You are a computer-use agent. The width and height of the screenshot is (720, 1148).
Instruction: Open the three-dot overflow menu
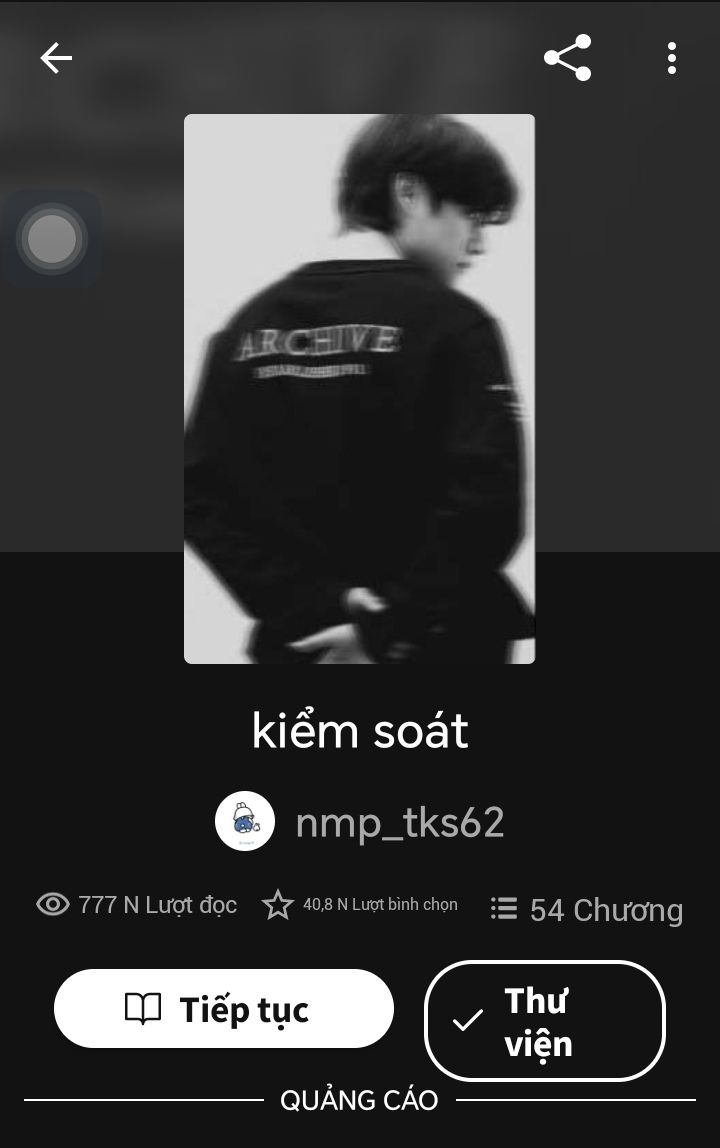click(x=672, y=58)
